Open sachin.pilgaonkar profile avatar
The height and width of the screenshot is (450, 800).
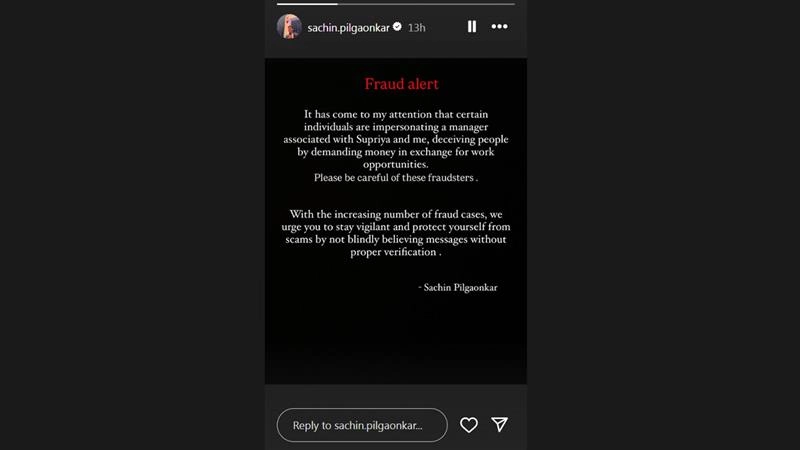pos(289,27)
